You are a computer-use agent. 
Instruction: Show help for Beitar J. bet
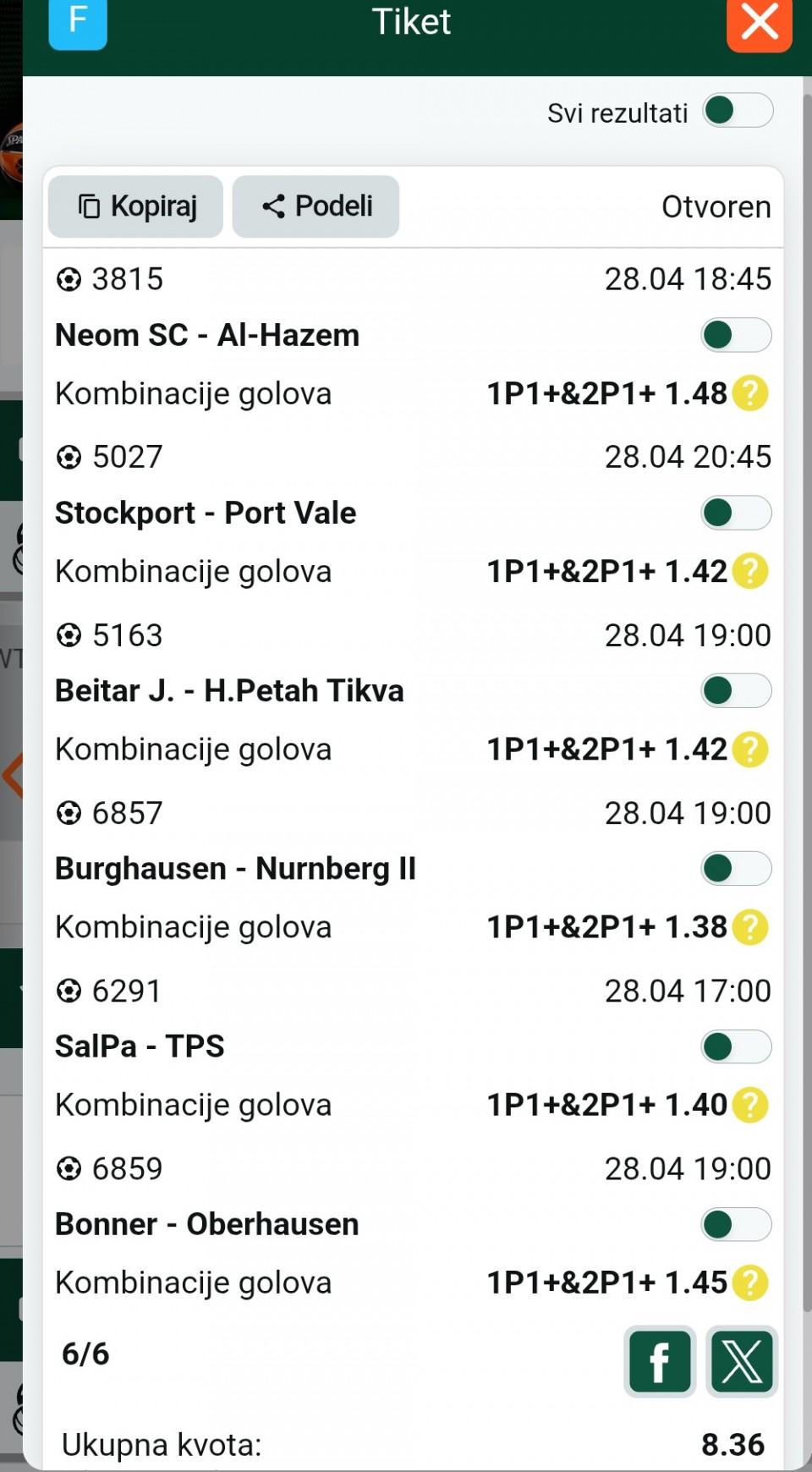[750, 749]
